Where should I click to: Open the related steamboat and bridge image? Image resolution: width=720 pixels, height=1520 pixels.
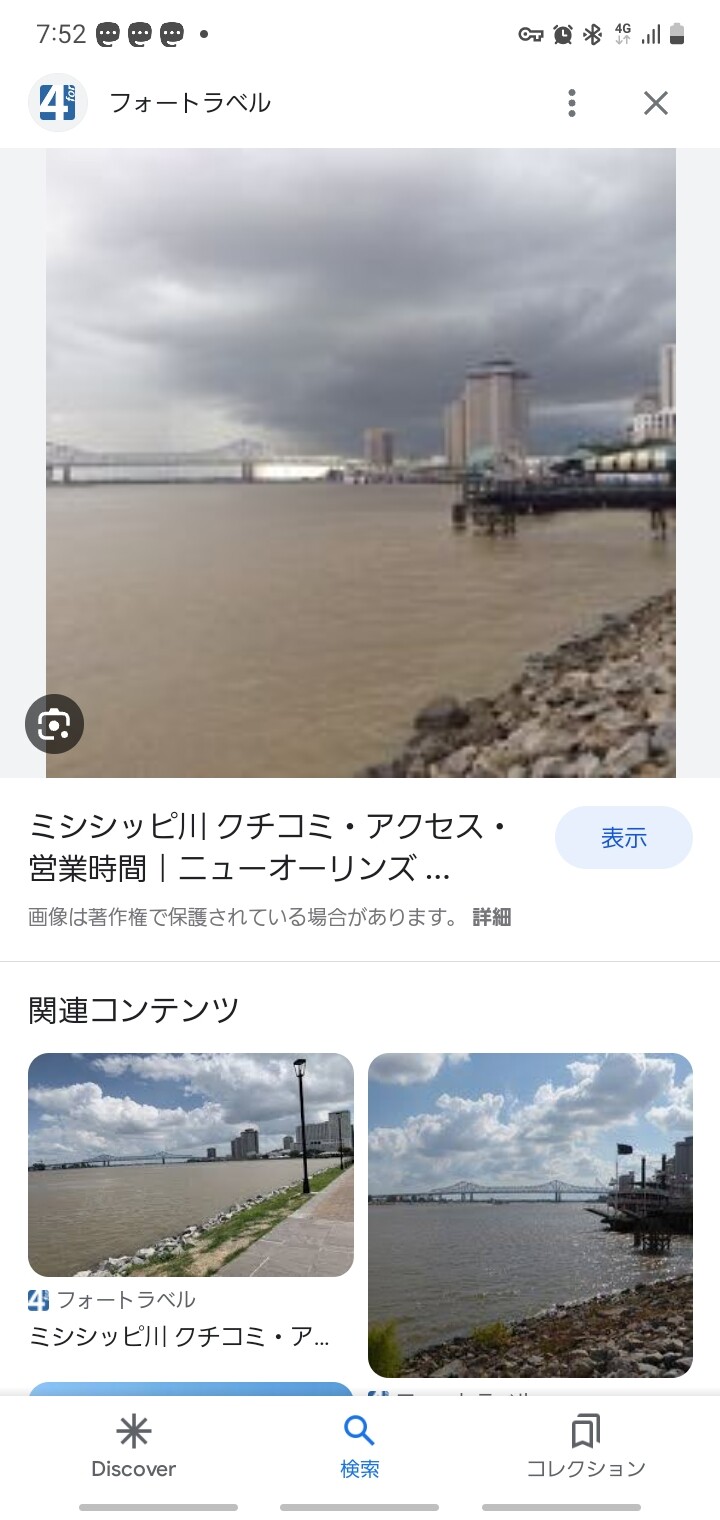[530, 1215]
